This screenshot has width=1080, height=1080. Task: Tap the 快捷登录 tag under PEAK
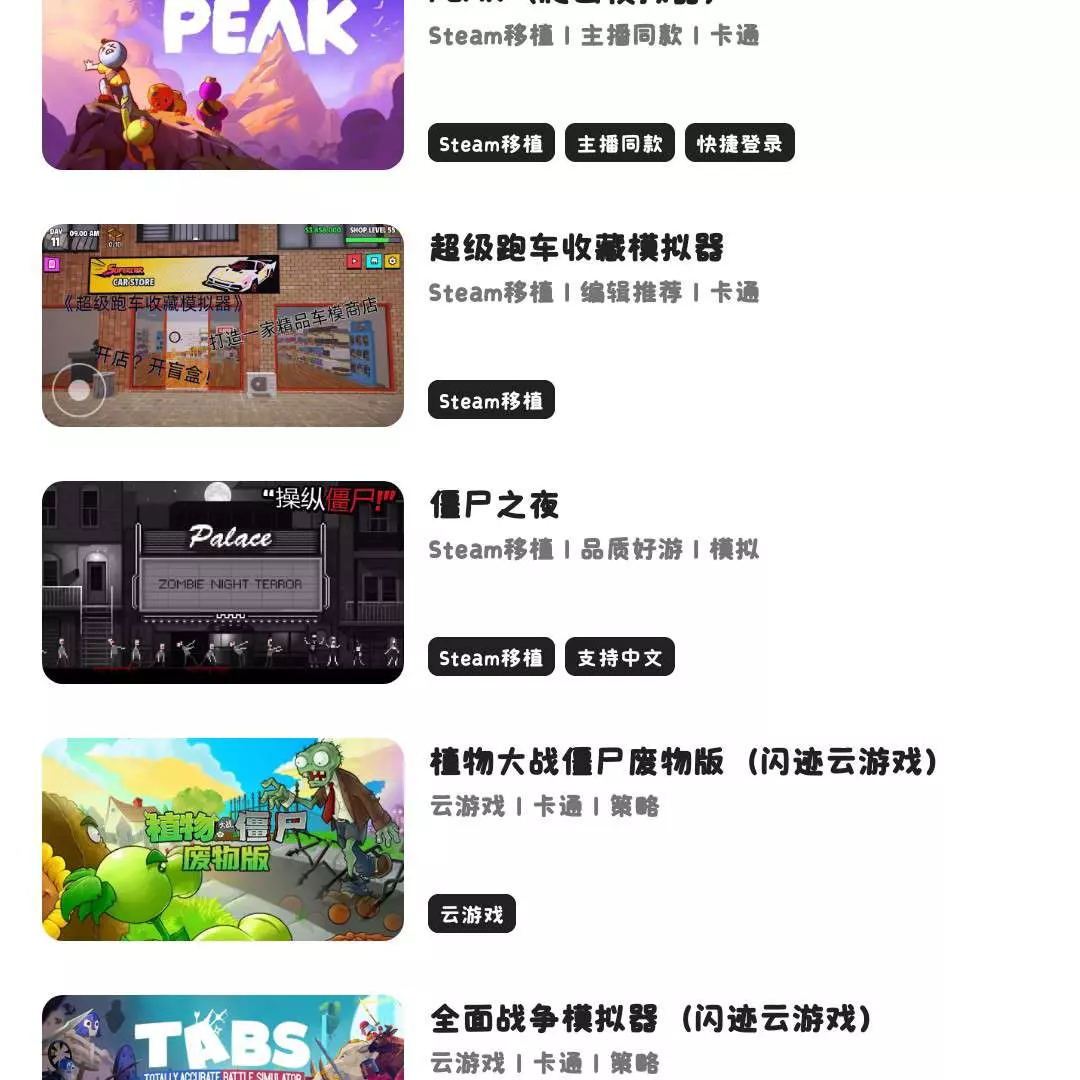pos(739,143)
